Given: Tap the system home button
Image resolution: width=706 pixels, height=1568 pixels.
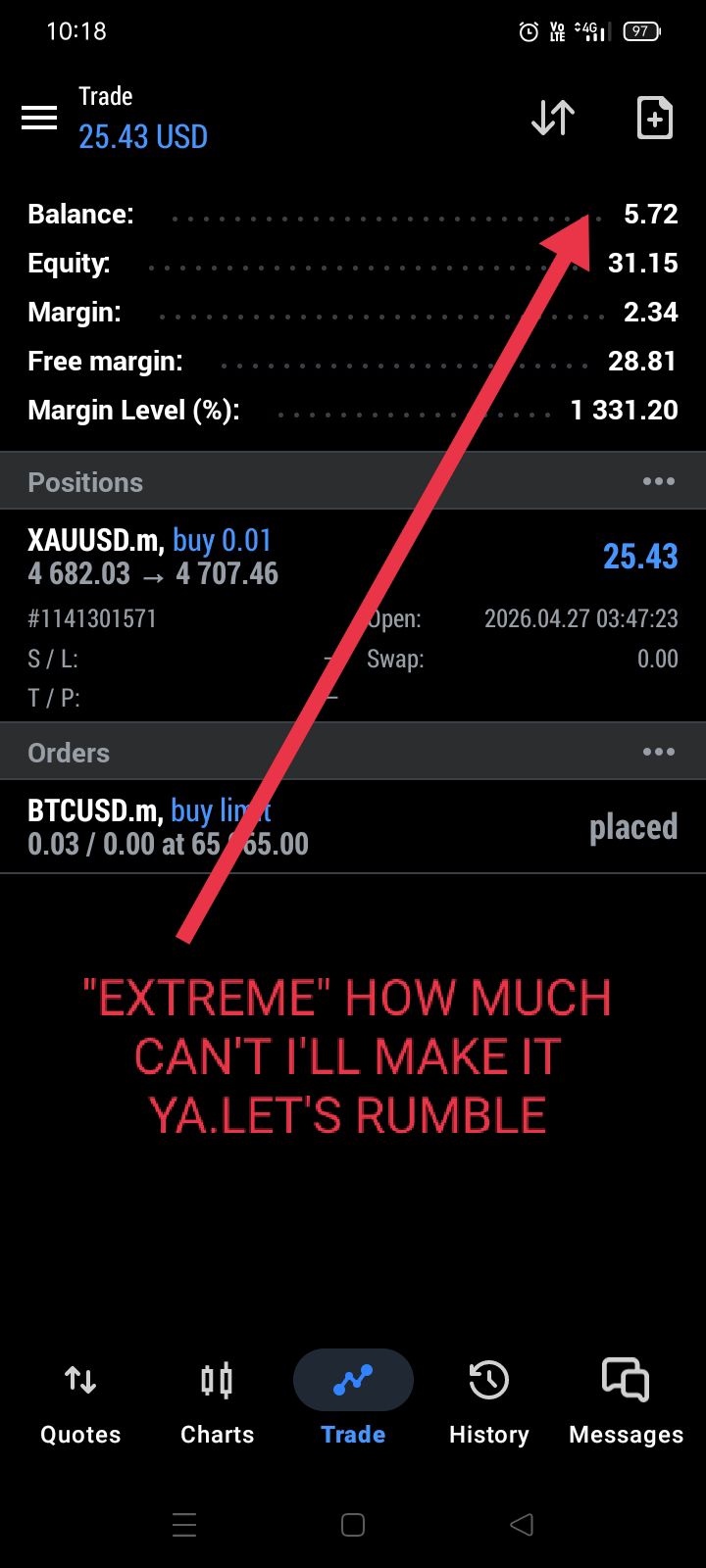Looking at the screenshot, I should tap(353, 1524).
